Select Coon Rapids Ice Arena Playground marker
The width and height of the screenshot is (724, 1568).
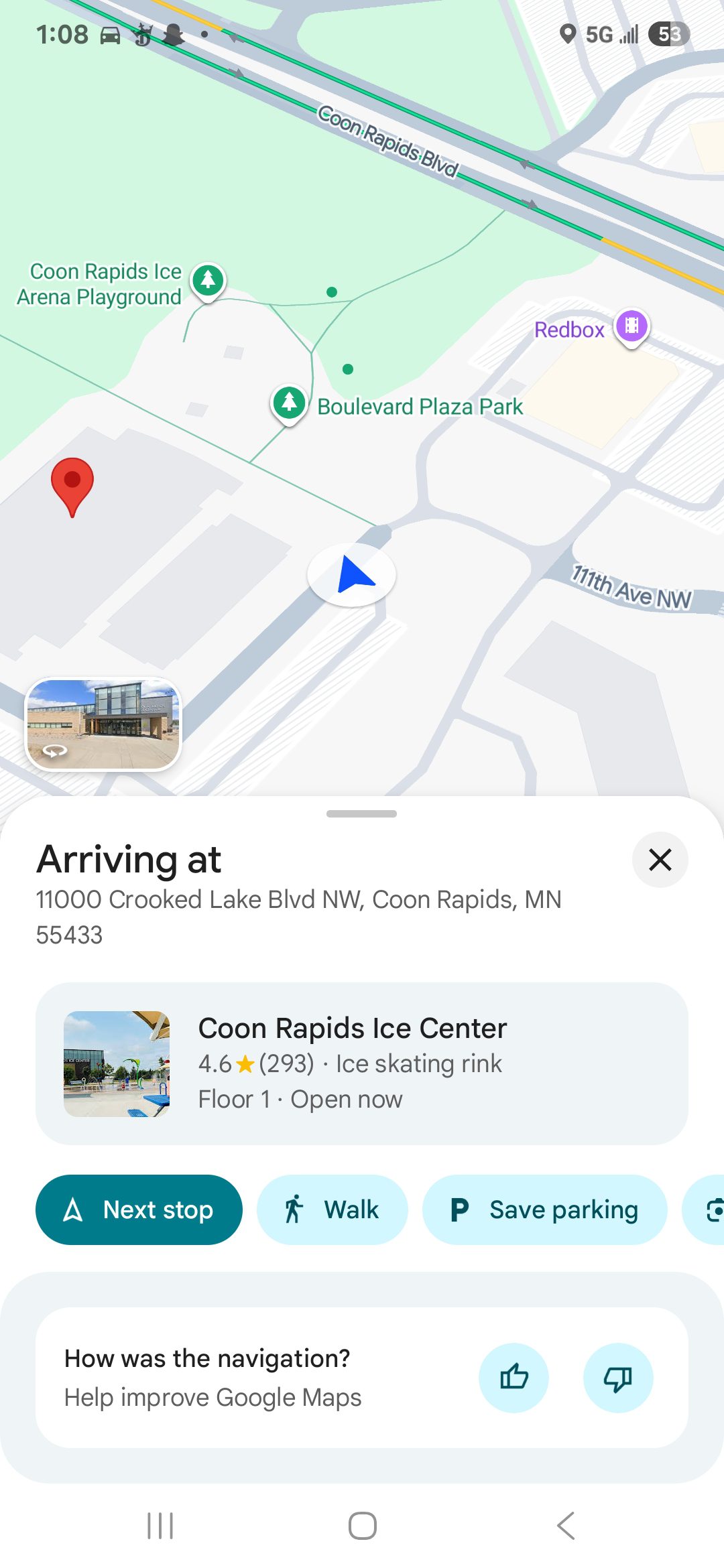[x=208, y=279]
